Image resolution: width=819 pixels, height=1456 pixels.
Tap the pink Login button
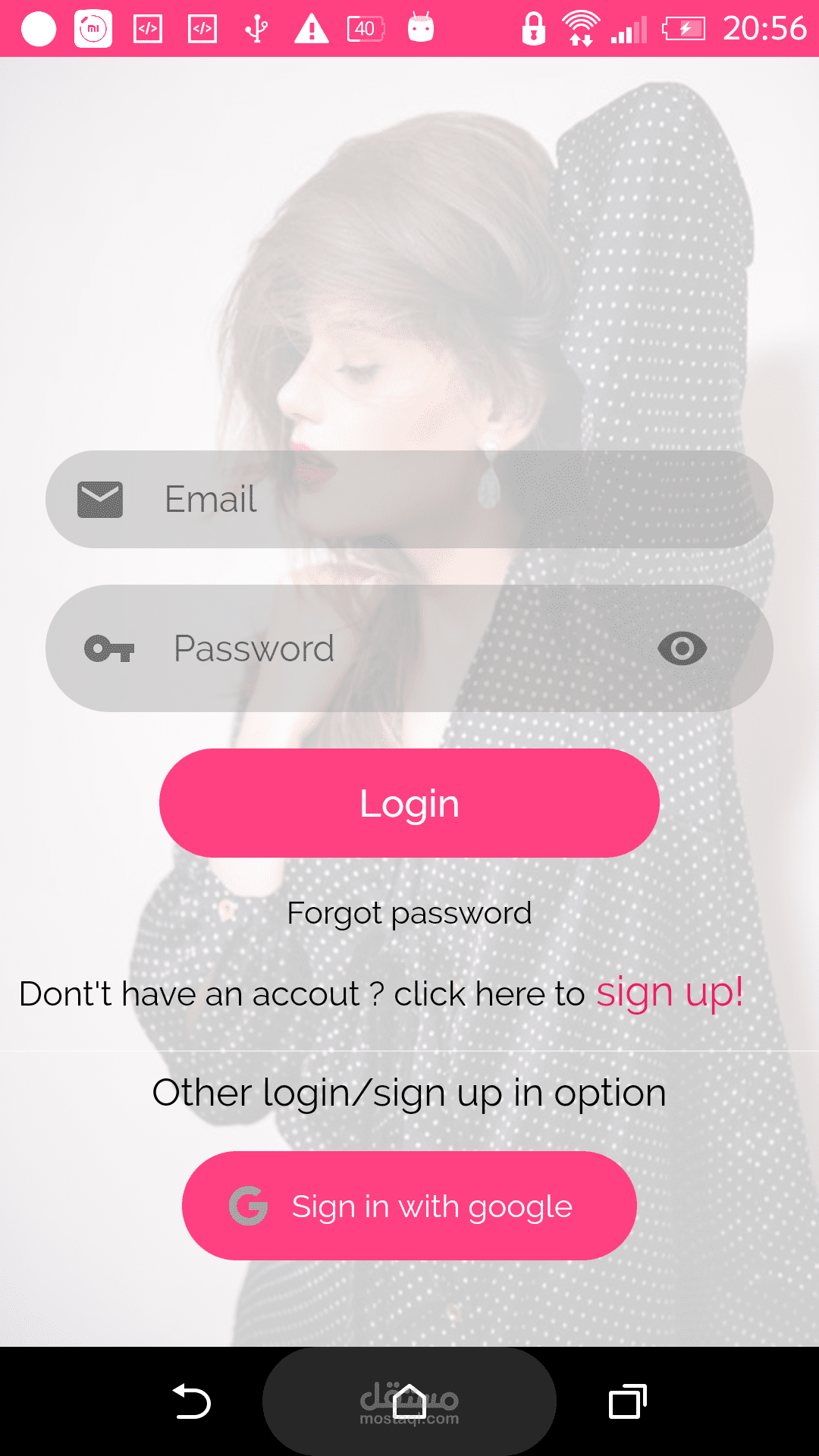(409, 803)
